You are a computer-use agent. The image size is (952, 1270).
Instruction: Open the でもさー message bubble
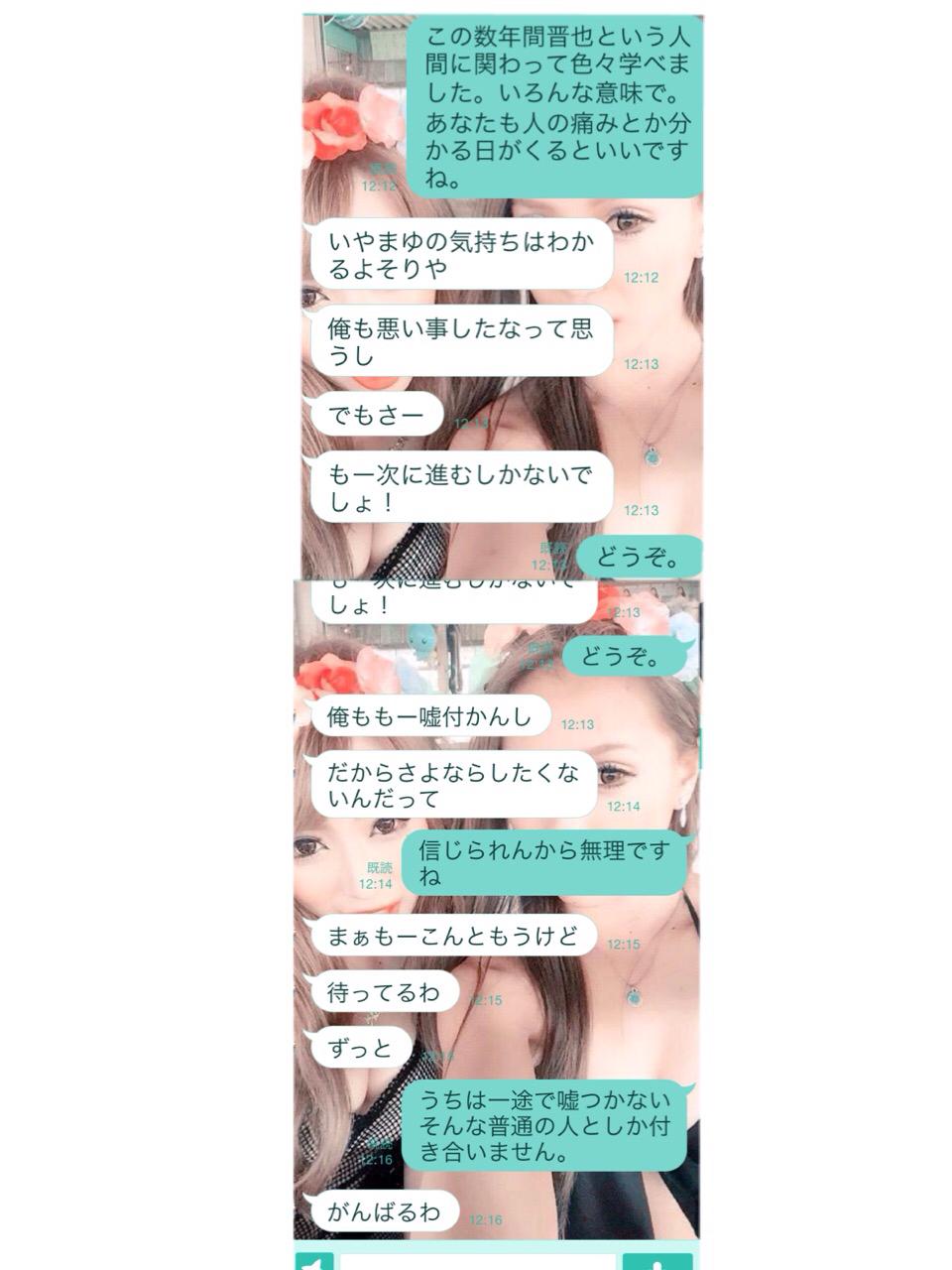point(379,414)
